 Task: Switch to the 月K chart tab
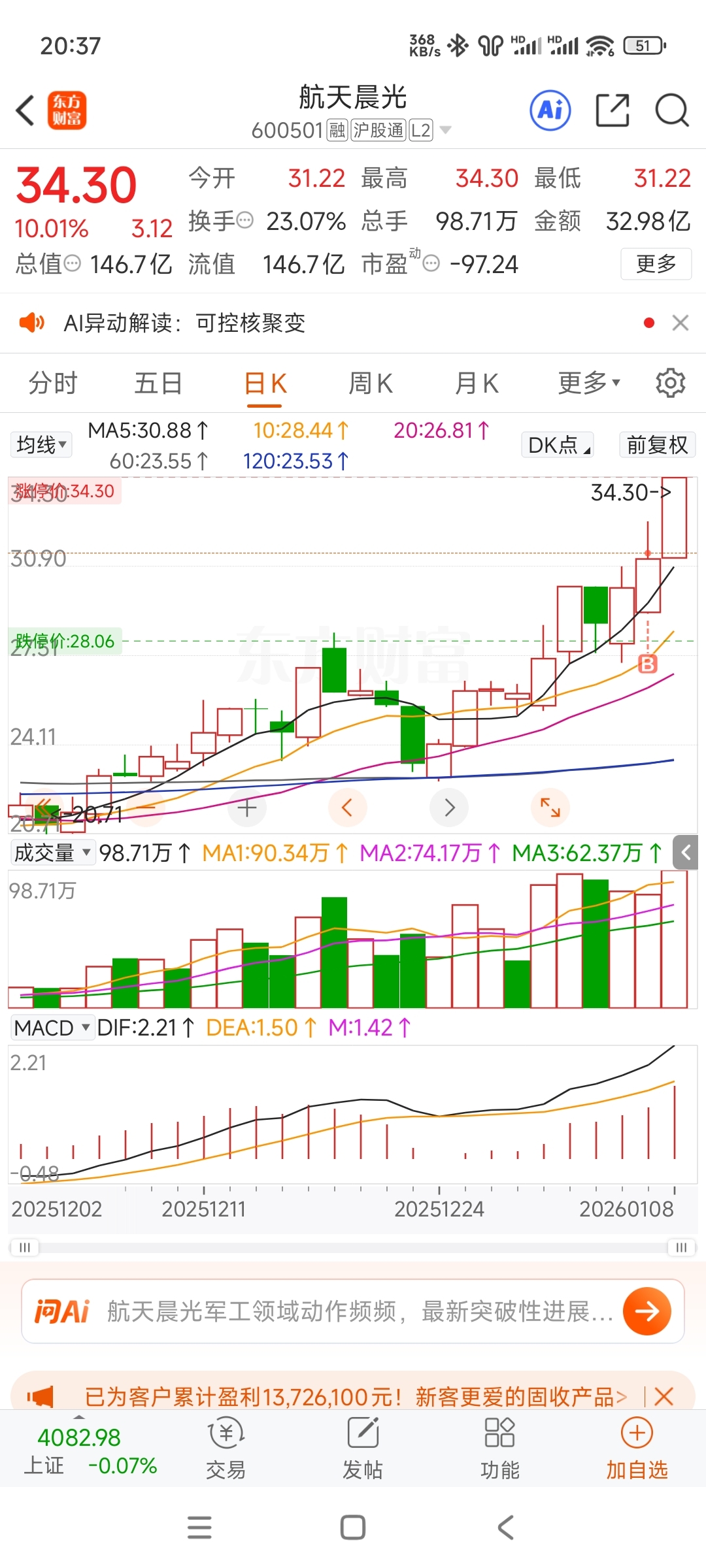click(477, 384)
